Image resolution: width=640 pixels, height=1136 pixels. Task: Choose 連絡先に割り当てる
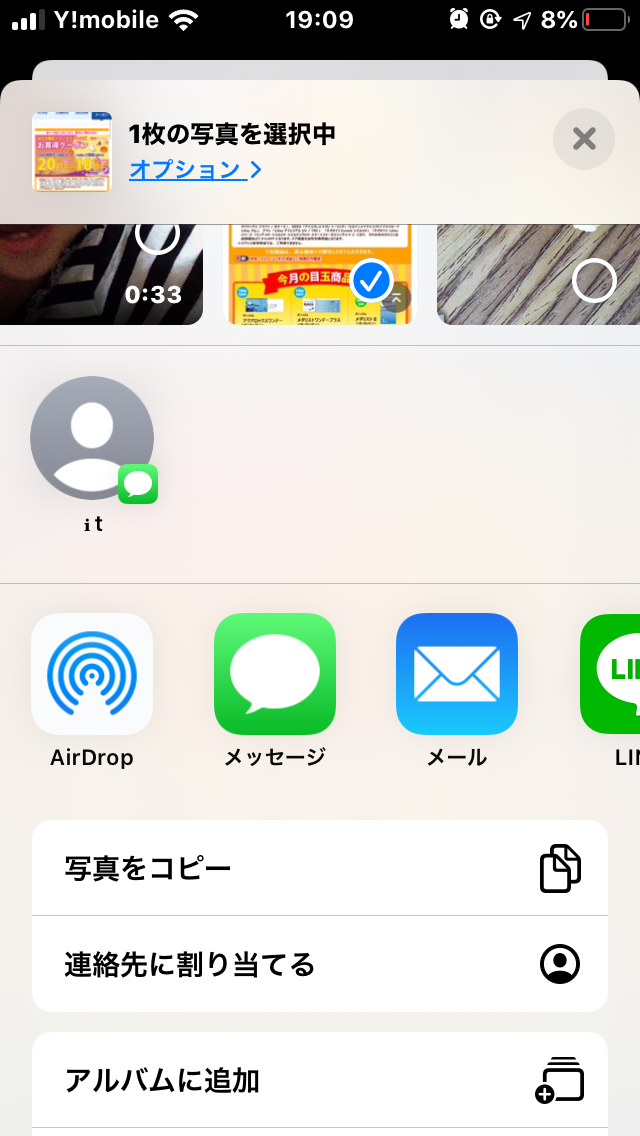tap(320, 964)
